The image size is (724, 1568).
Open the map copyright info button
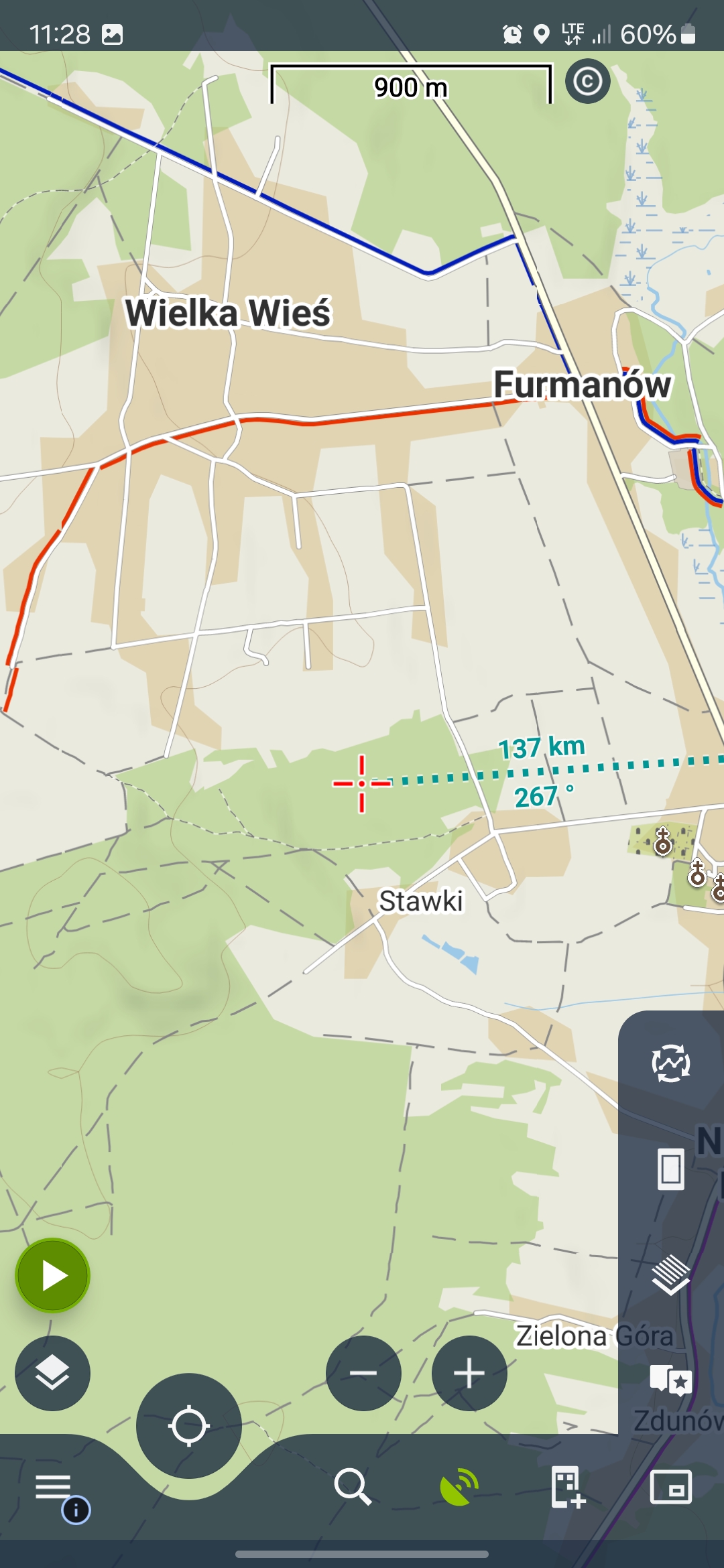click(588, 82)
